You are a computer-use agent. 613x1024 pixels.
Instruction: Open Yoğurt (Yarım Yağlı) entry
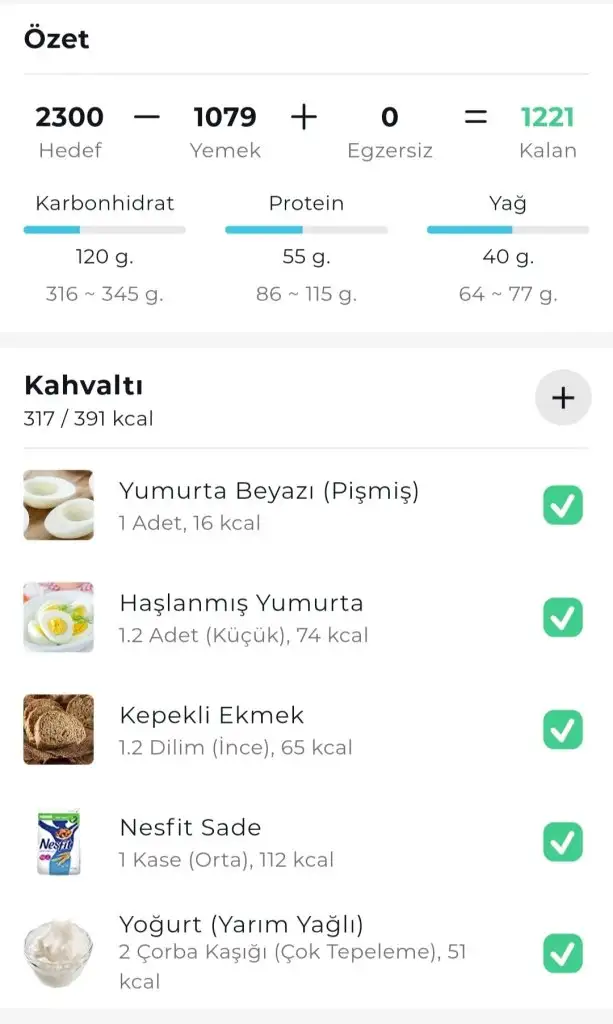(241, 951)
